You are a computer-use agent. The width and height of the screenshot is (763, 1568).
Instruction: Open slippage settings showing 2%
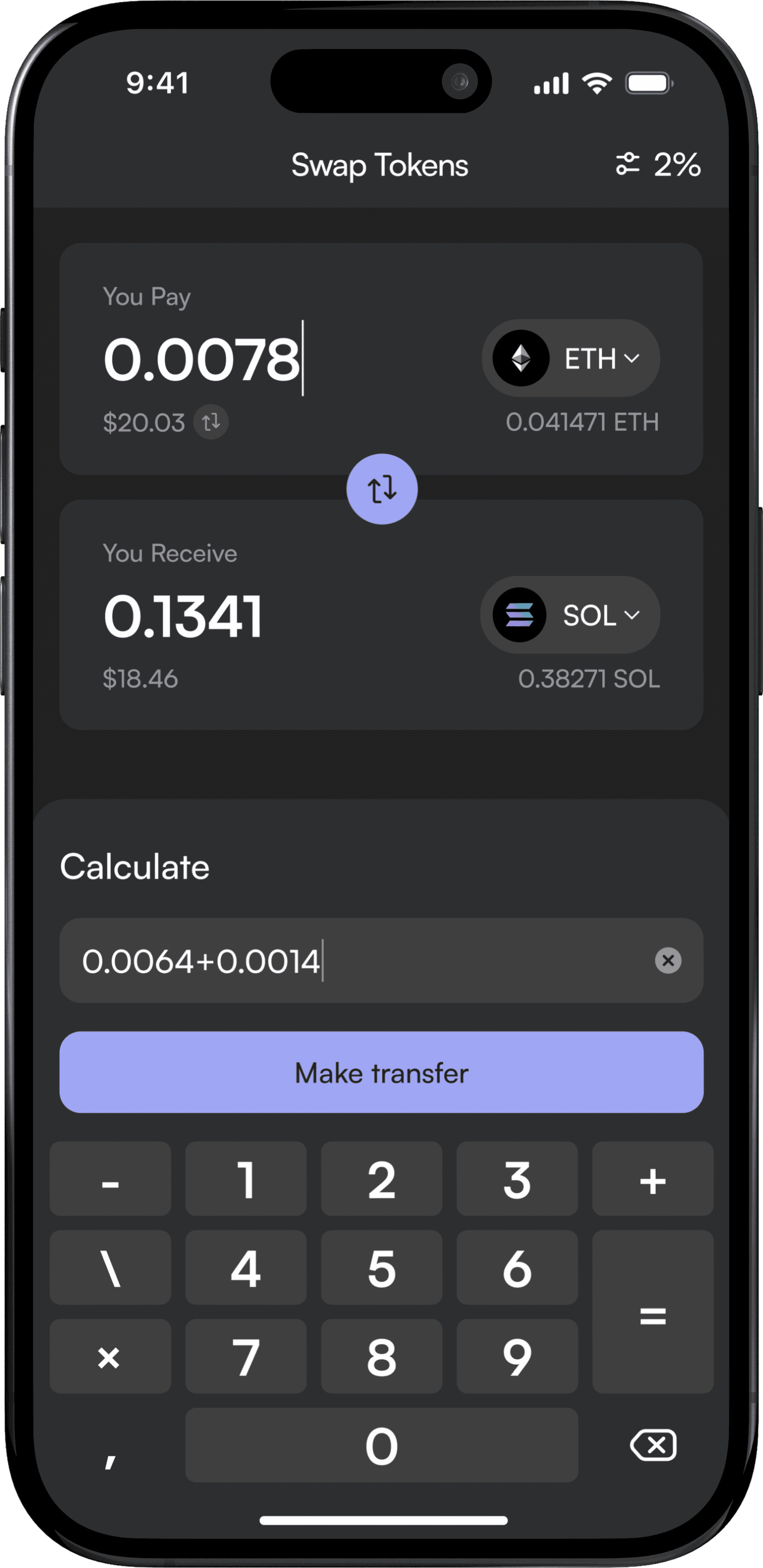click(x=659, y=164)
